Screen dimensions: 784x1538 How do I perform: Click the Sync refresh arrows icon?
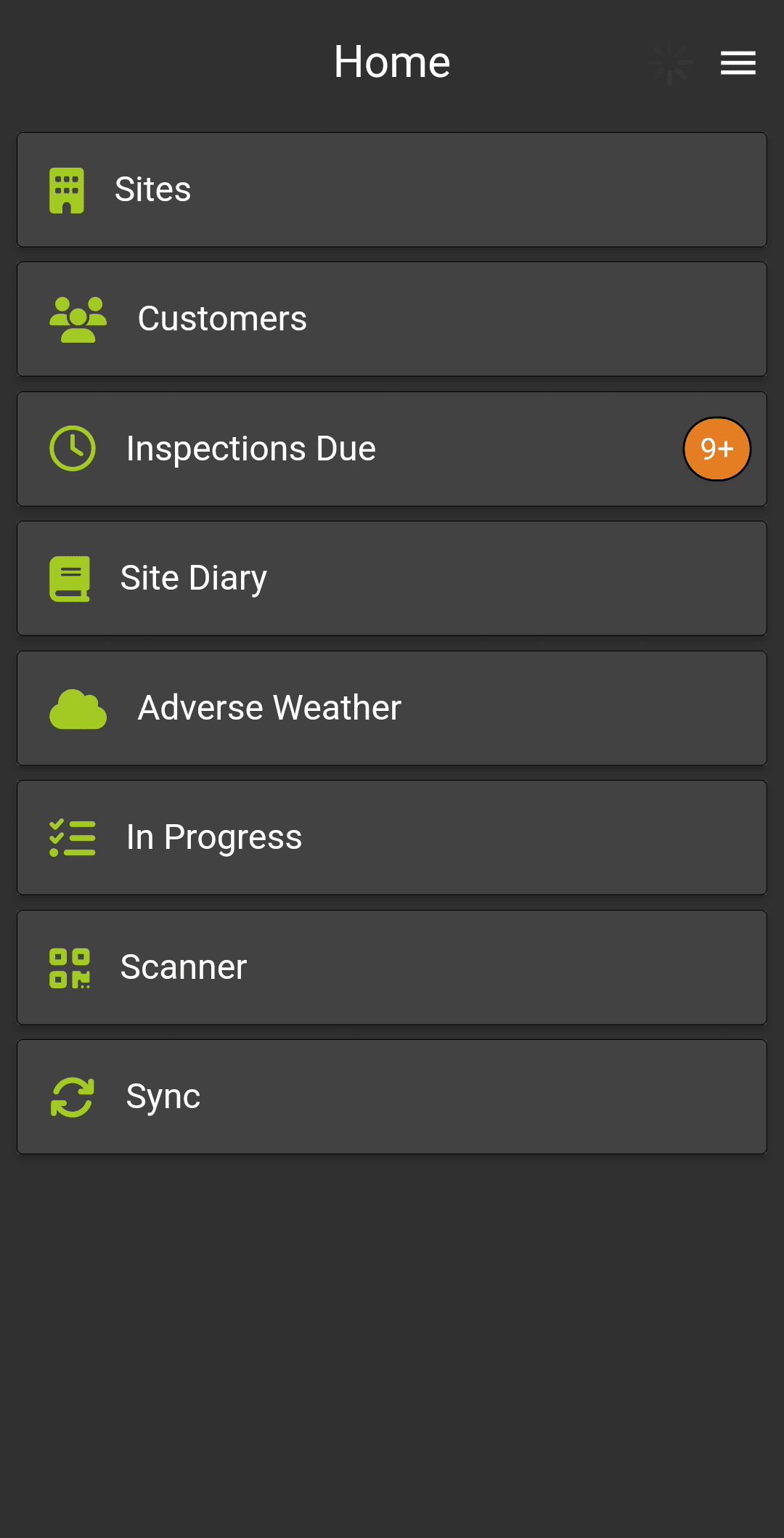coord(73,1096)
